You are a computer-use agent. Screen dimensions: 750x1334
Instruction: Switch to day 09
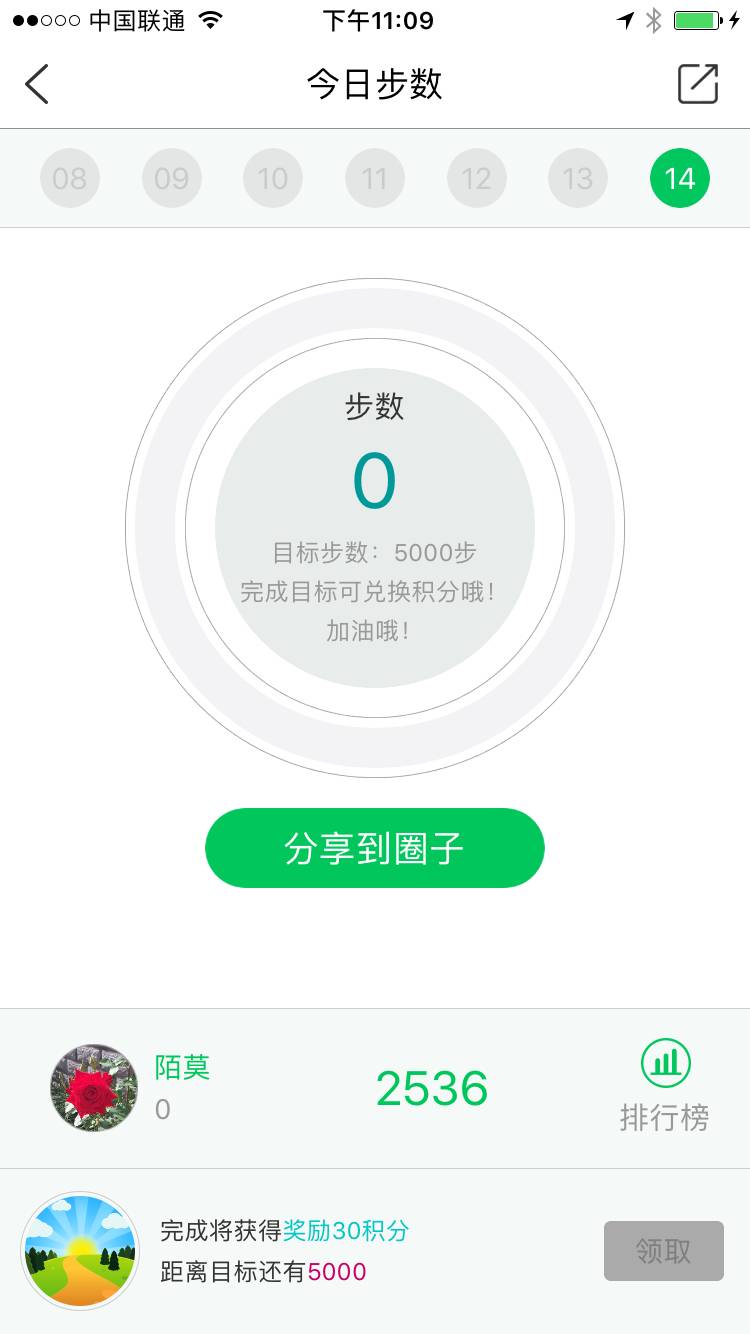click(x=171, y=179)
